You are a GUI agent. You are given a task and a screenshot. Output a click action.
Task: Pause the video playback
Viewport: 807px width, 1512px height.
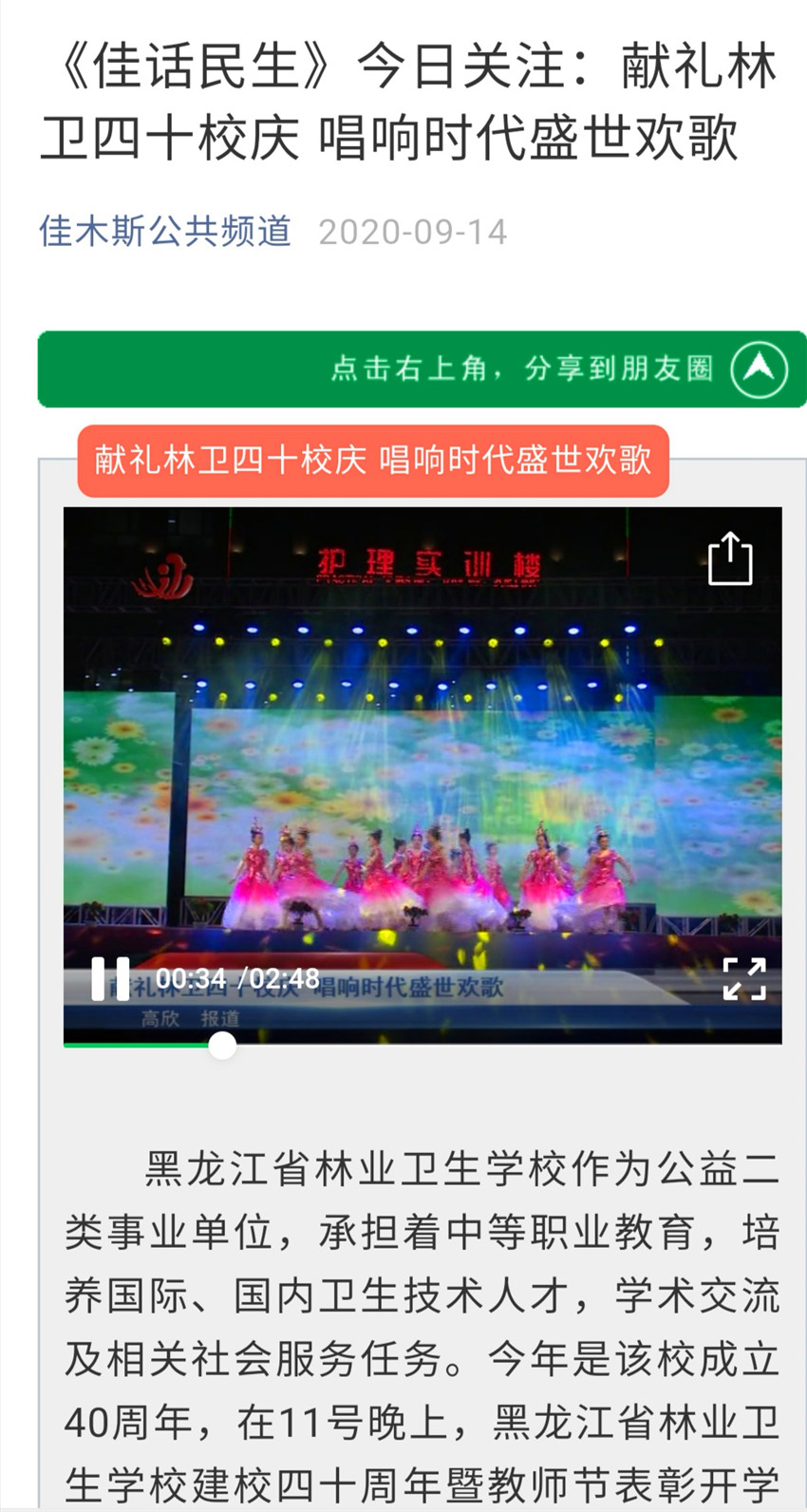coord(110,978)
